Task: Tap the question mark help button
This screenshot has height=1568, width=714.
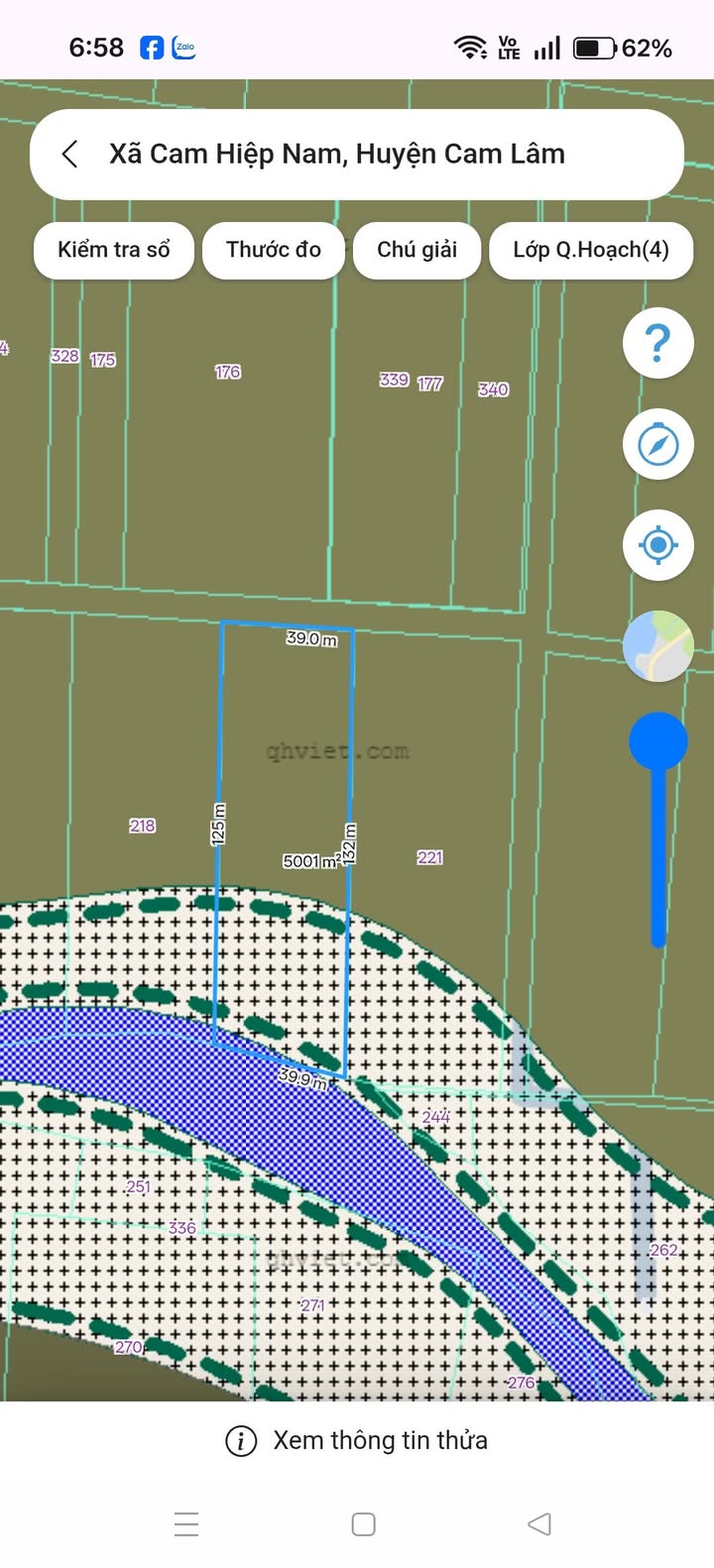Action: [657, 343]
